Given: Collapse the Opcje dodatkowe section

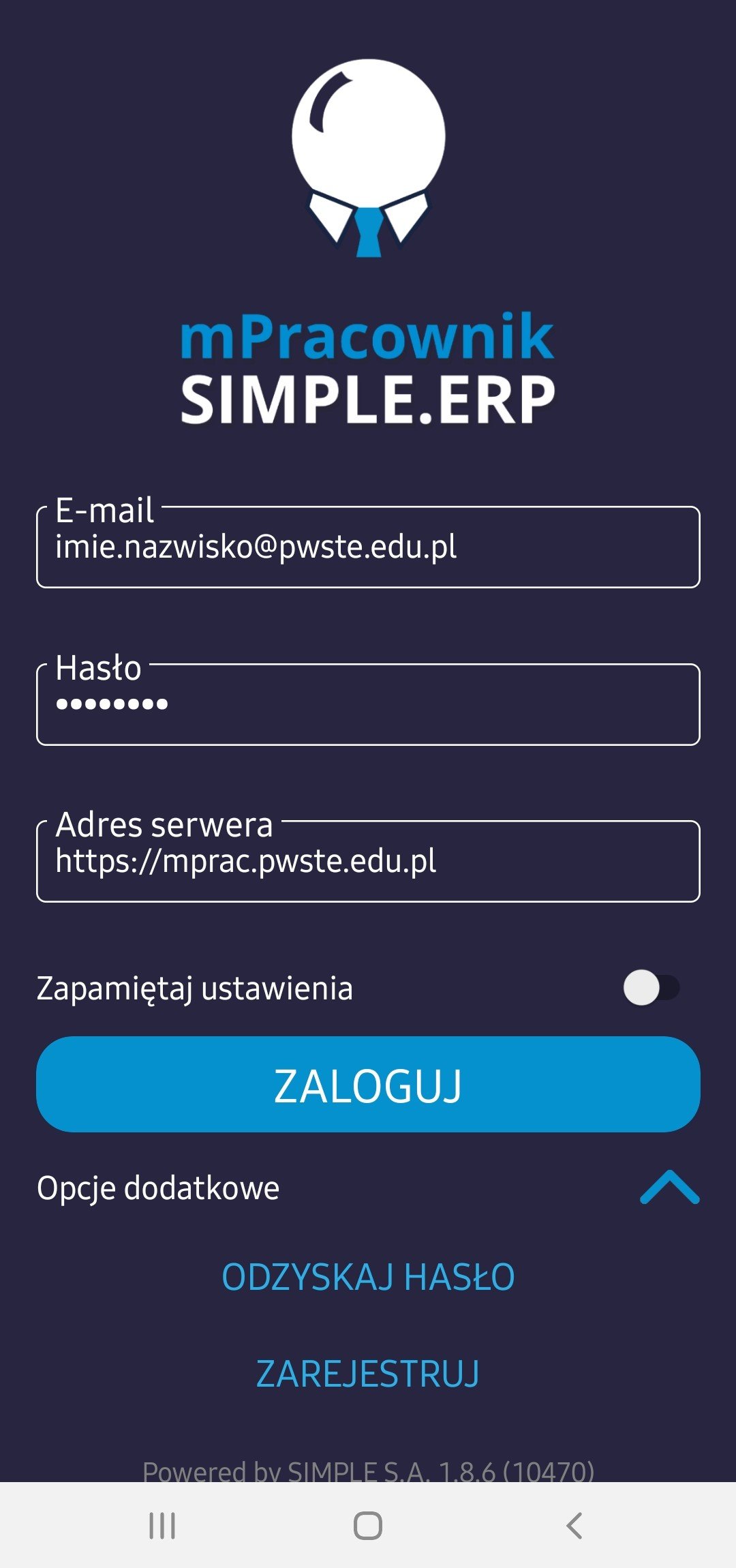Looking at the screenshot, I should click(669, 1188).
